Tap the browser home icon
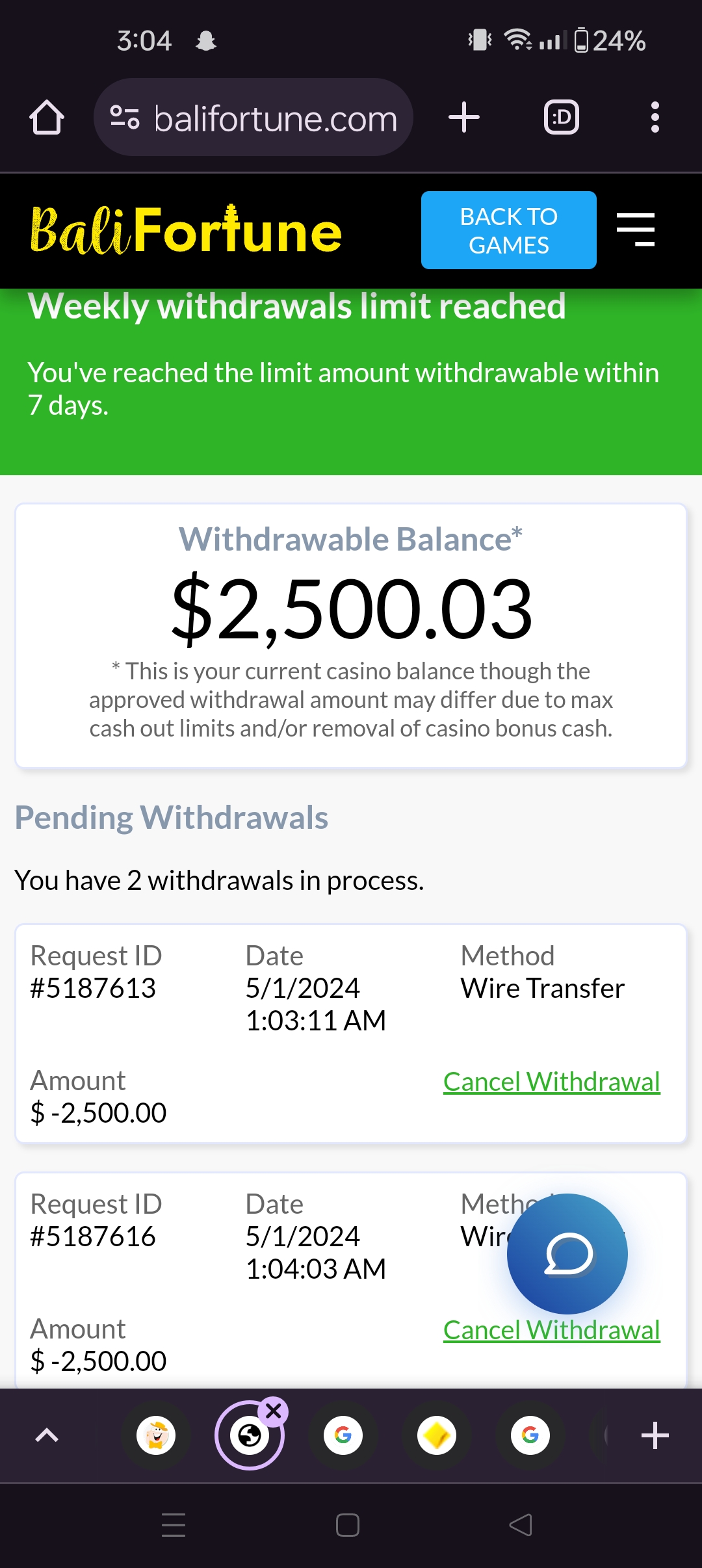 47,118
